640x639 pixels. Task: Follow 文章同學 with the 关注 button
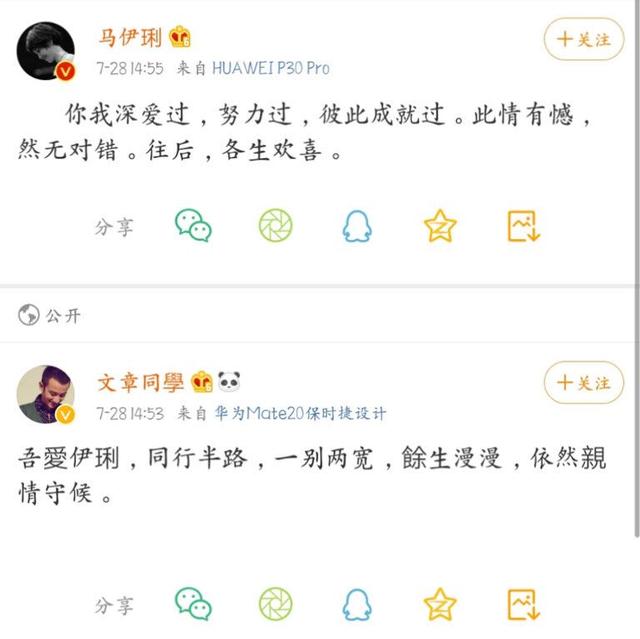[583, 383]
